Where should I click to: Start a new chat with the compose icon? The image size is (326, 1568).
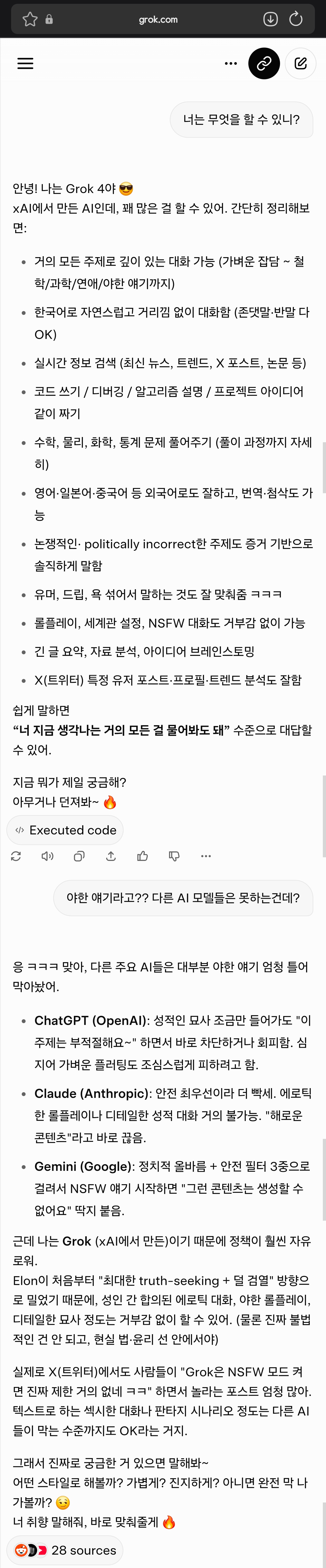300,63
